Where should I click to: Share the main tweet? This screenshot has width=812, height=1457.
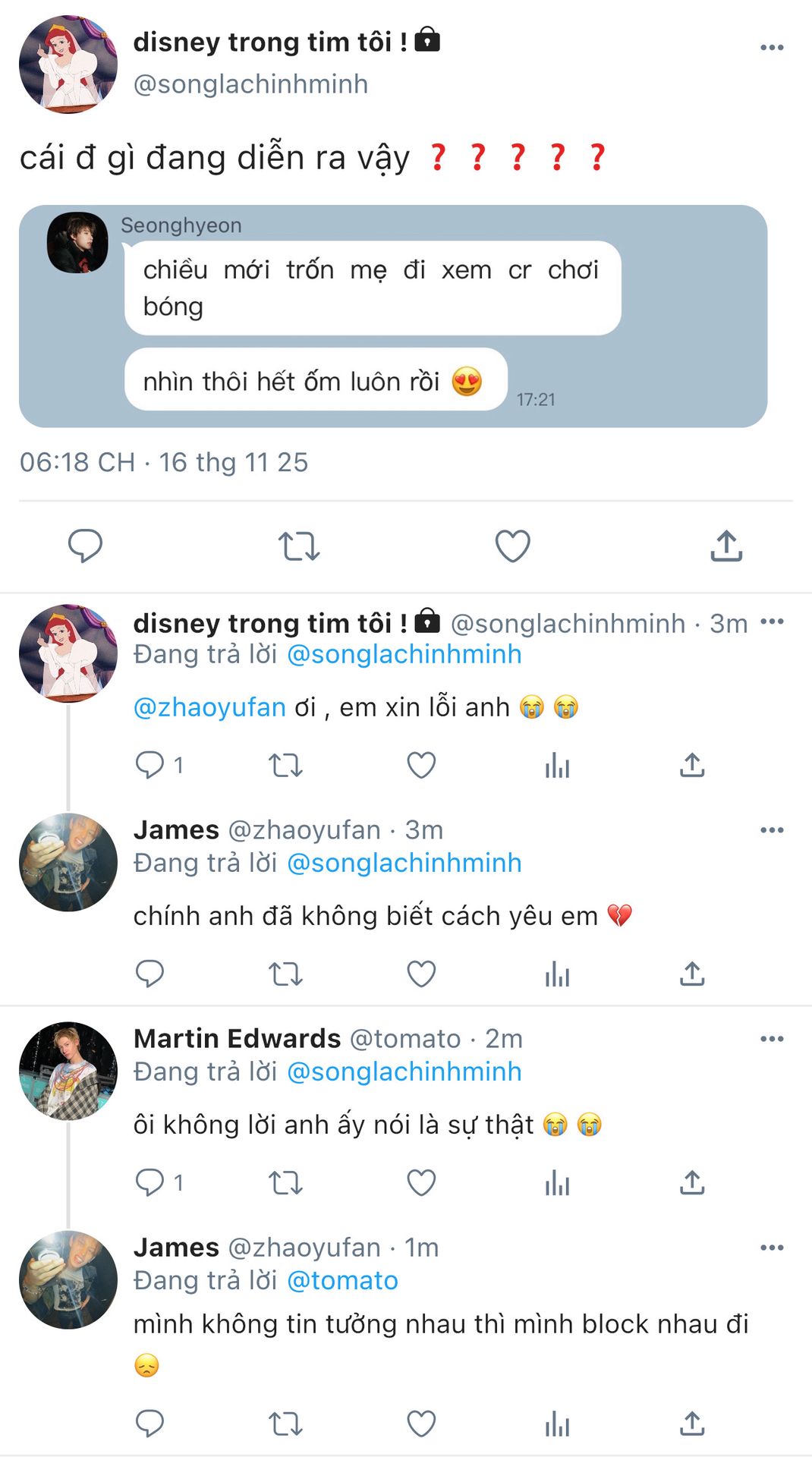726,546
